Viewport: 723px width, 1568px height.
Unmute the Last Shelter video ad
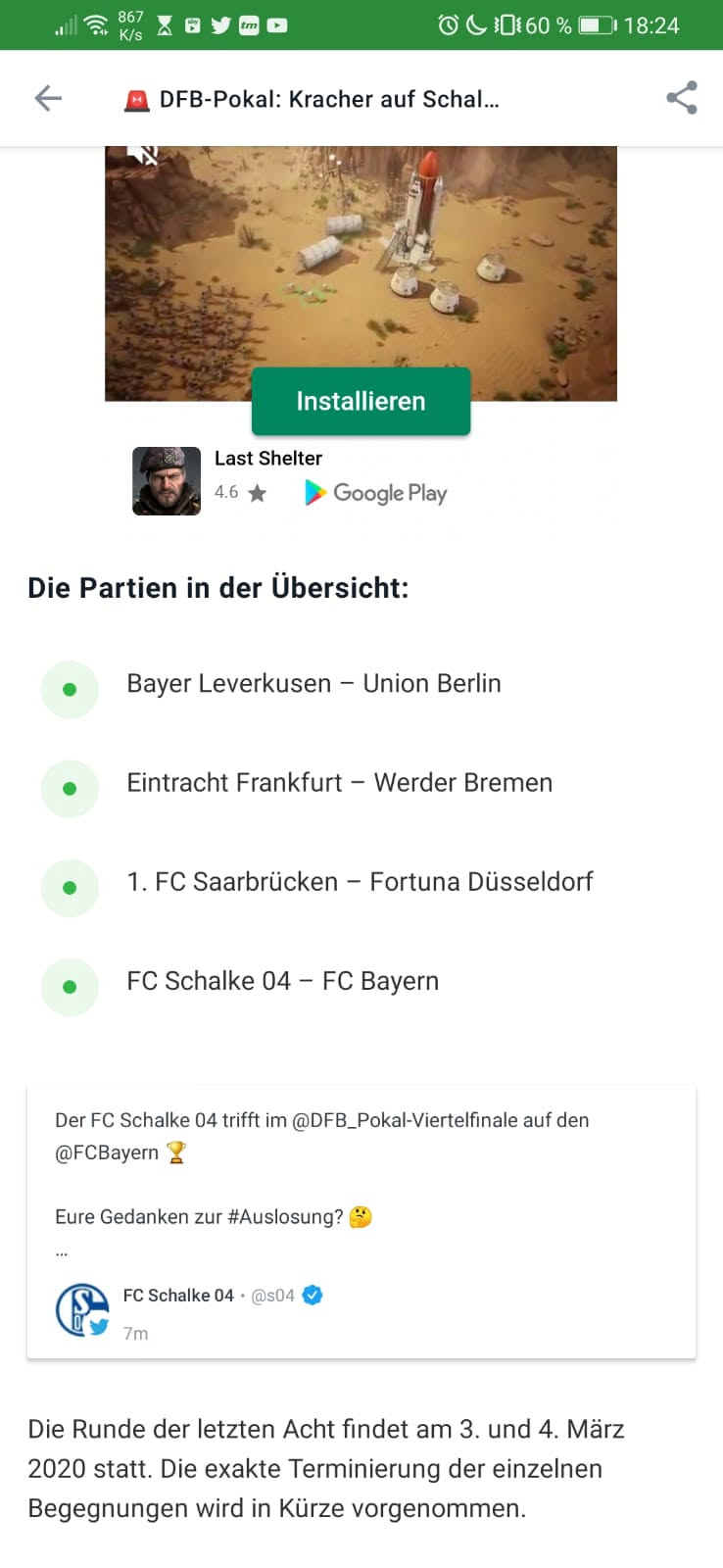pyautogui.click(x=143, y=155)
